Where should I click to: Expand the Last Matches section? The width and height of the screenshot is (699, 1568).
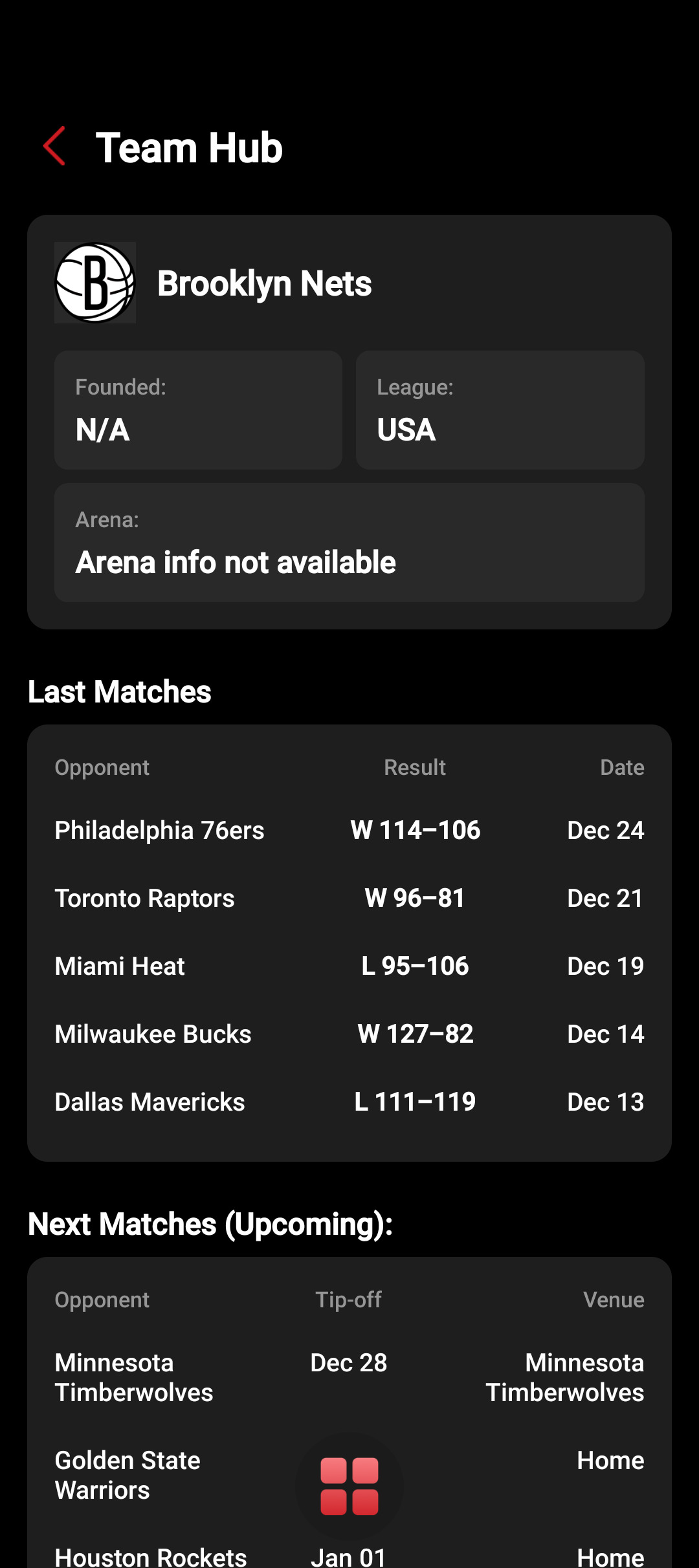118,691
